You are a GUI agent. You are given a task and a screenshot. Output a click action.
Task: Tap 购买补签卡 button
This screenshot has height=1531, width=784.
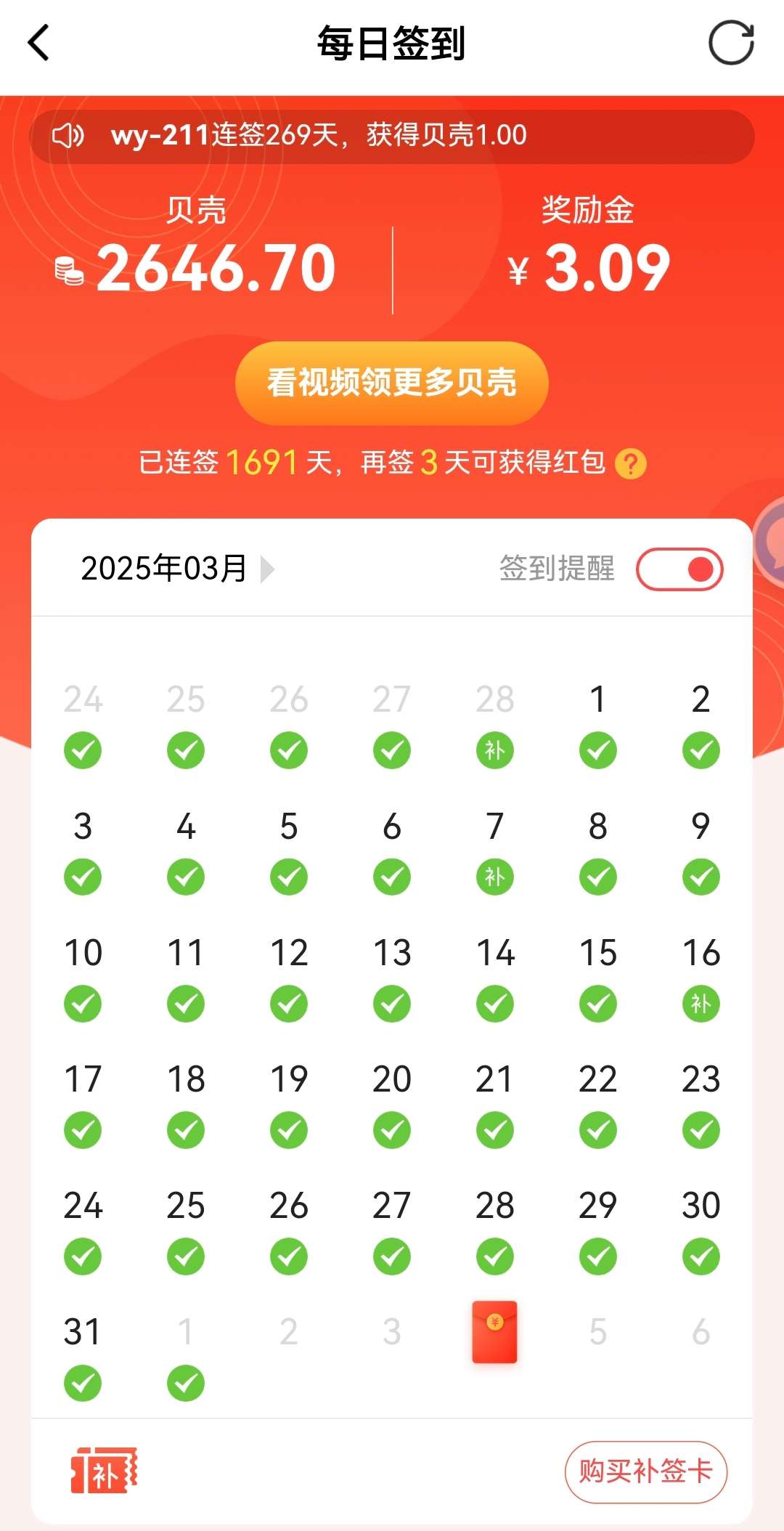[x=645, y=1471]
